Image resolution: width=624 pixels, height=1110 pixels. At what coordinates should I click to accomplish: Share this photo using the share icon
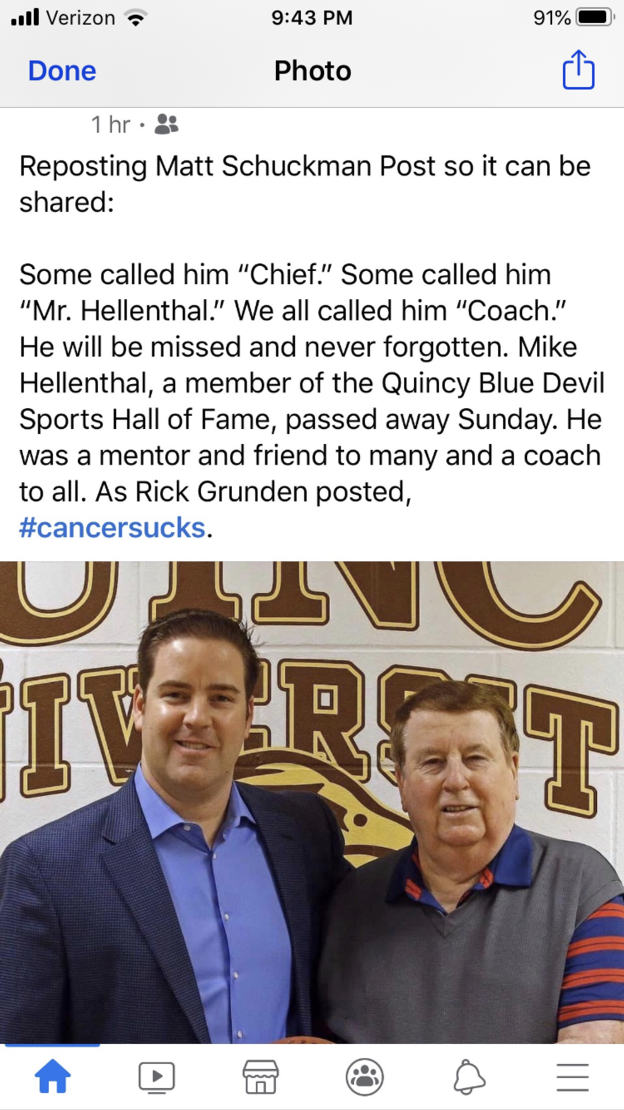(578, 71)
